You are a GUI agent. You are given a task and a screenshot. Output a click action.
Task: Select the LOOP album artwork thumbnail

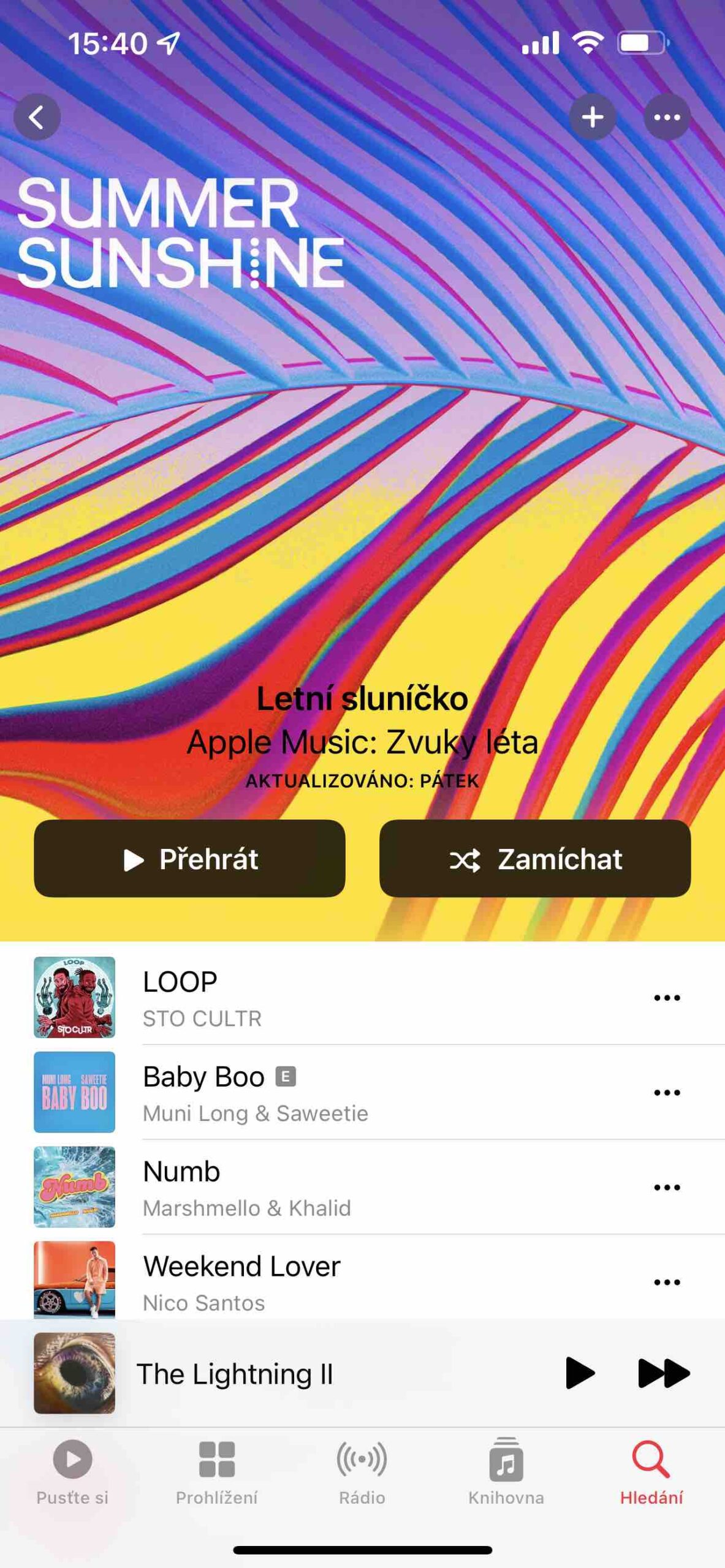[74, 997]
